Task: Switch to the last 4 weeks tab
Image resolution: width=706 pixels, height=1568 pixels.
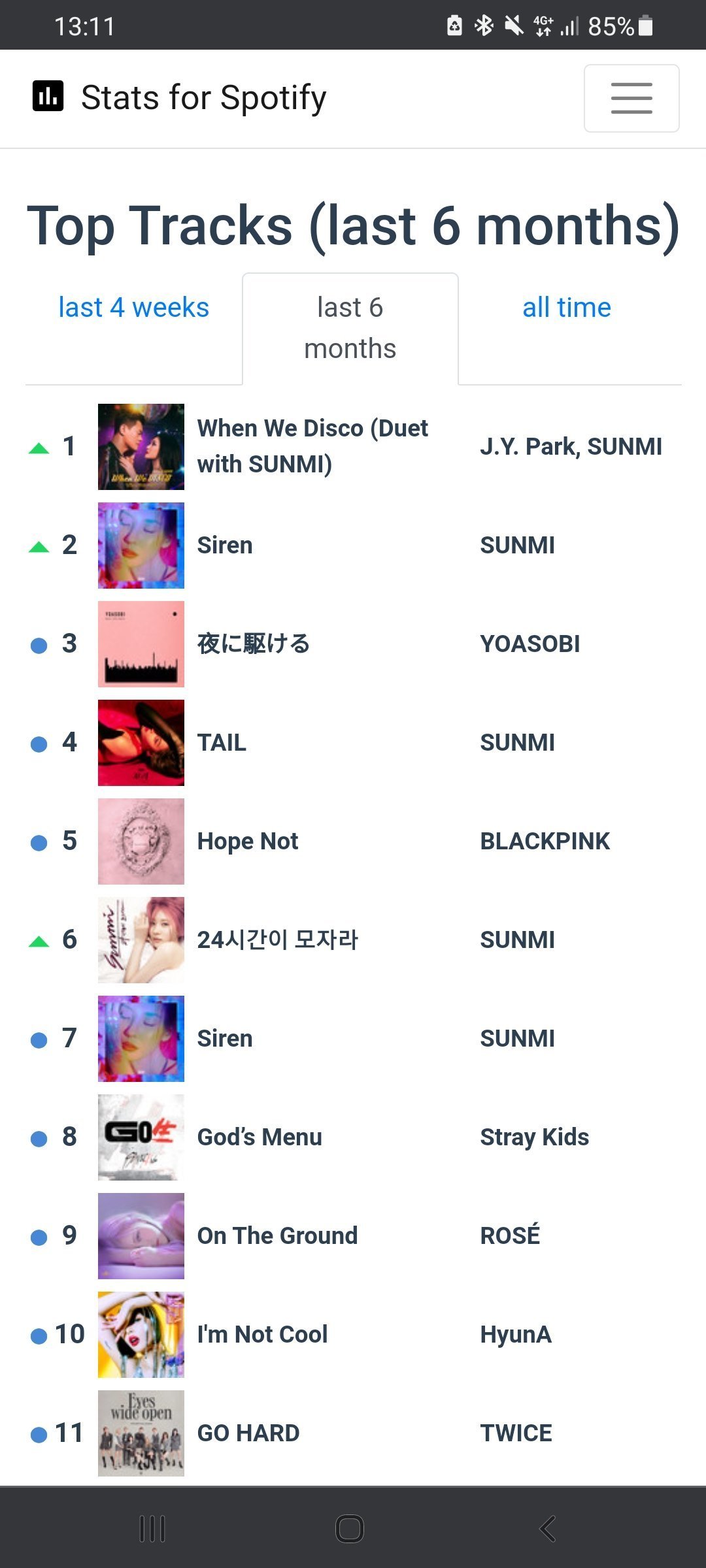Action: [x=134, y=308]
